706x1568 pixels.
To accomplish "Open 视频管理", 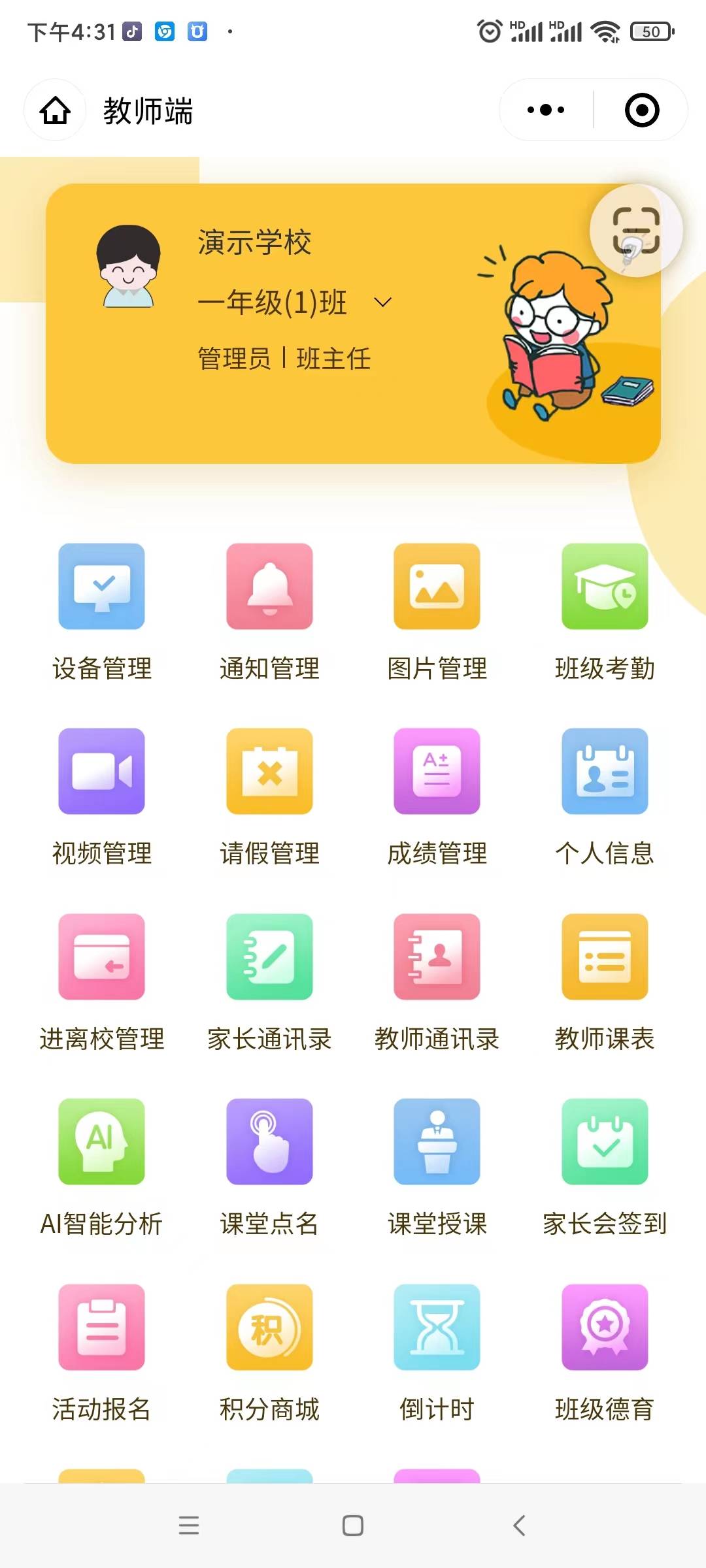I will 102,772.
